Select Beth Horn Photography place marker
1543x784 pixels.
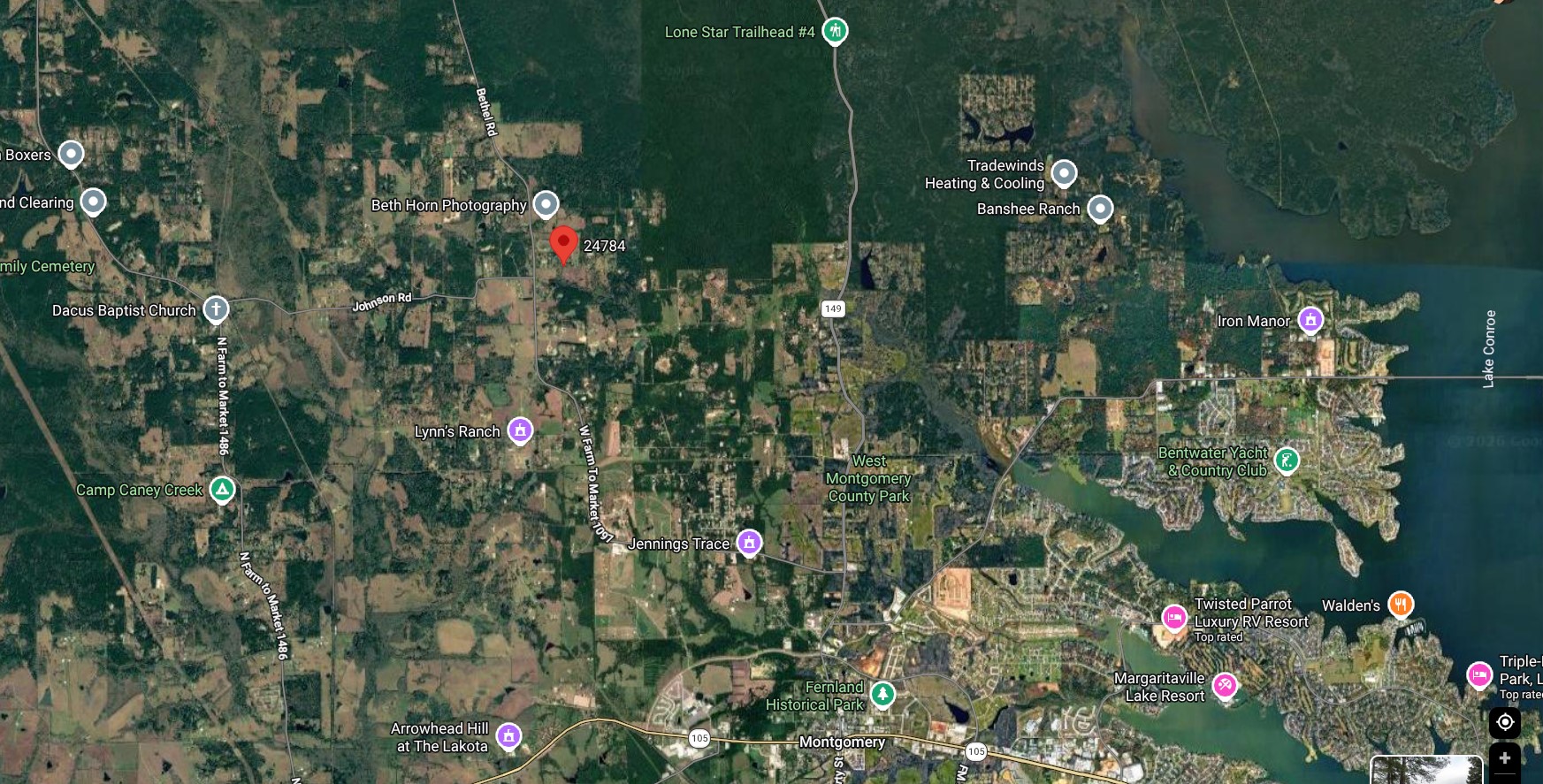pyautogui.click(x=546, y=204)
